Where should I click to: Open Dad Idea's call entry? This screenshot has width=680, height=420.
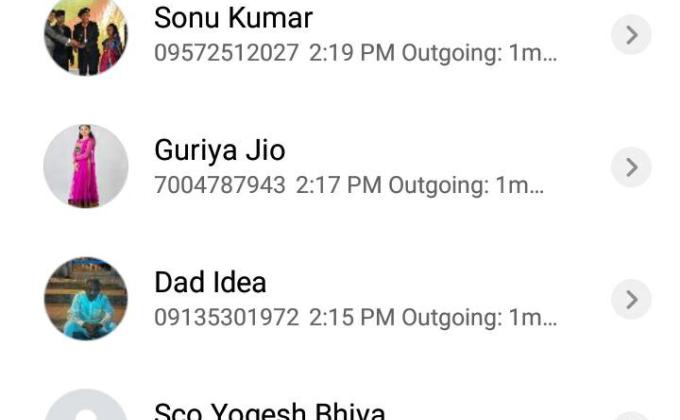[x=355, y=299]
